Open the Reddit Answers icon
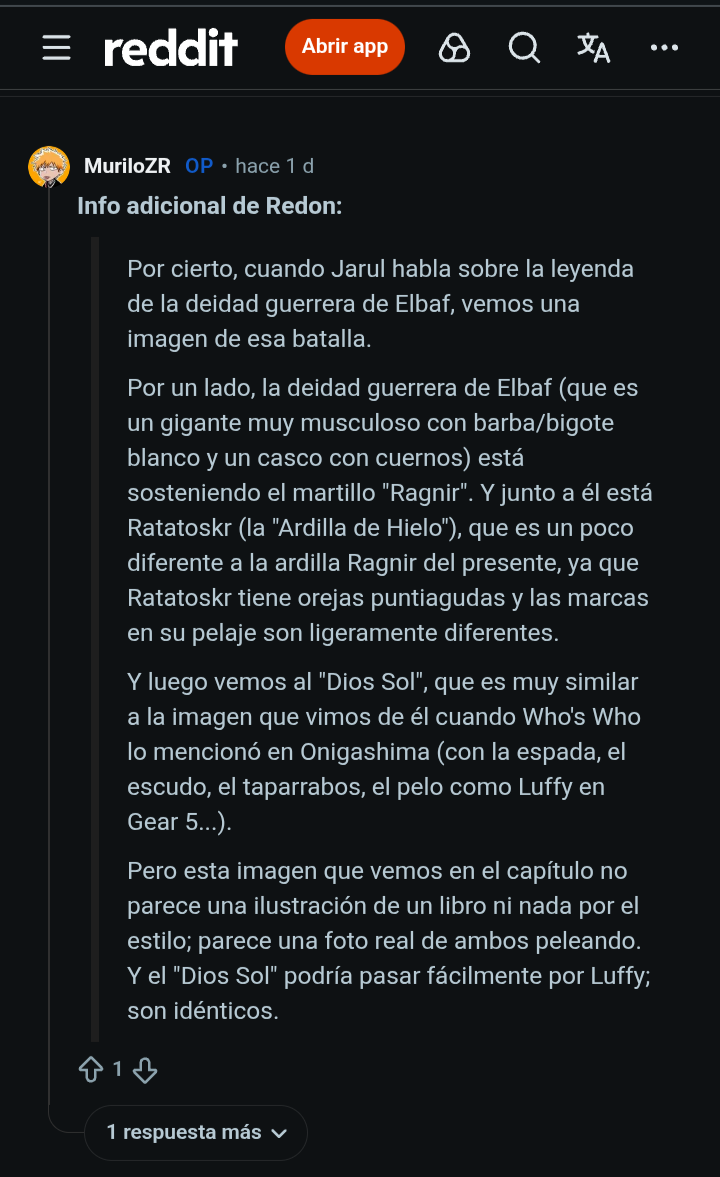720x1177 pixels. [x=454, y=48]
